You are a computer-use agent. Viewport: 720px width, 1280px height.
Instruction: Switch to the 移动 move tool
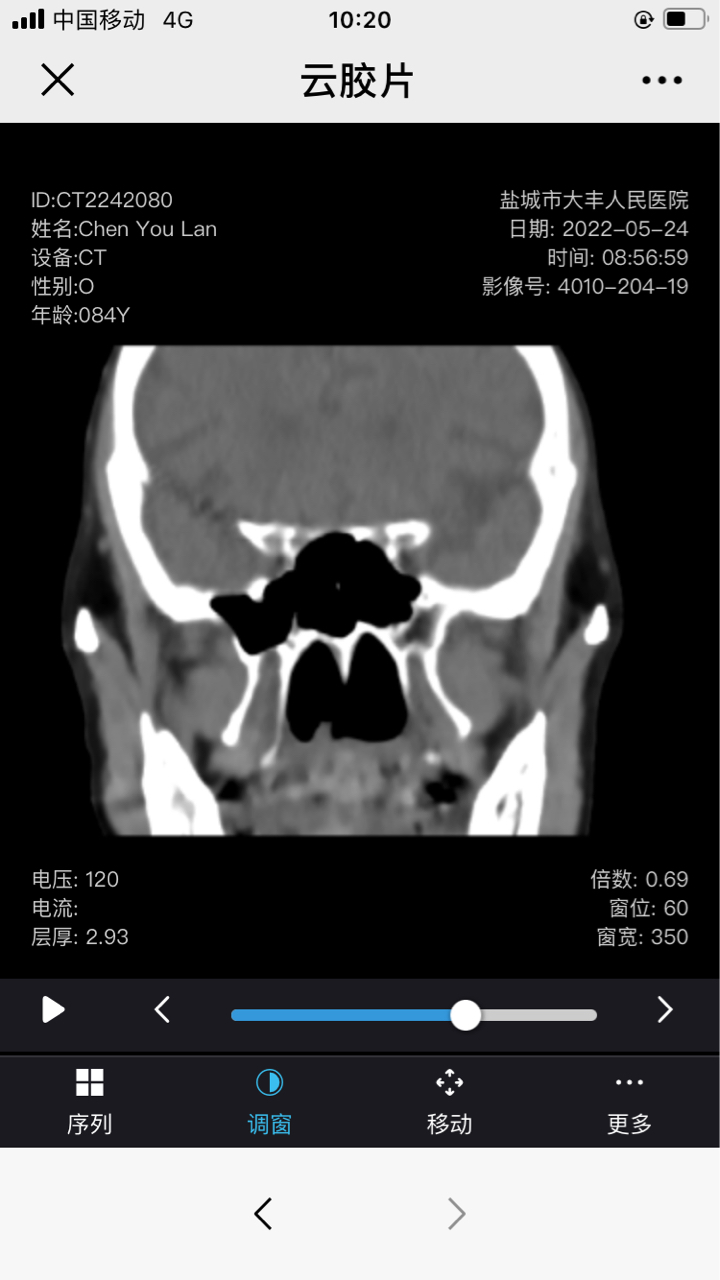[450, 1102]
